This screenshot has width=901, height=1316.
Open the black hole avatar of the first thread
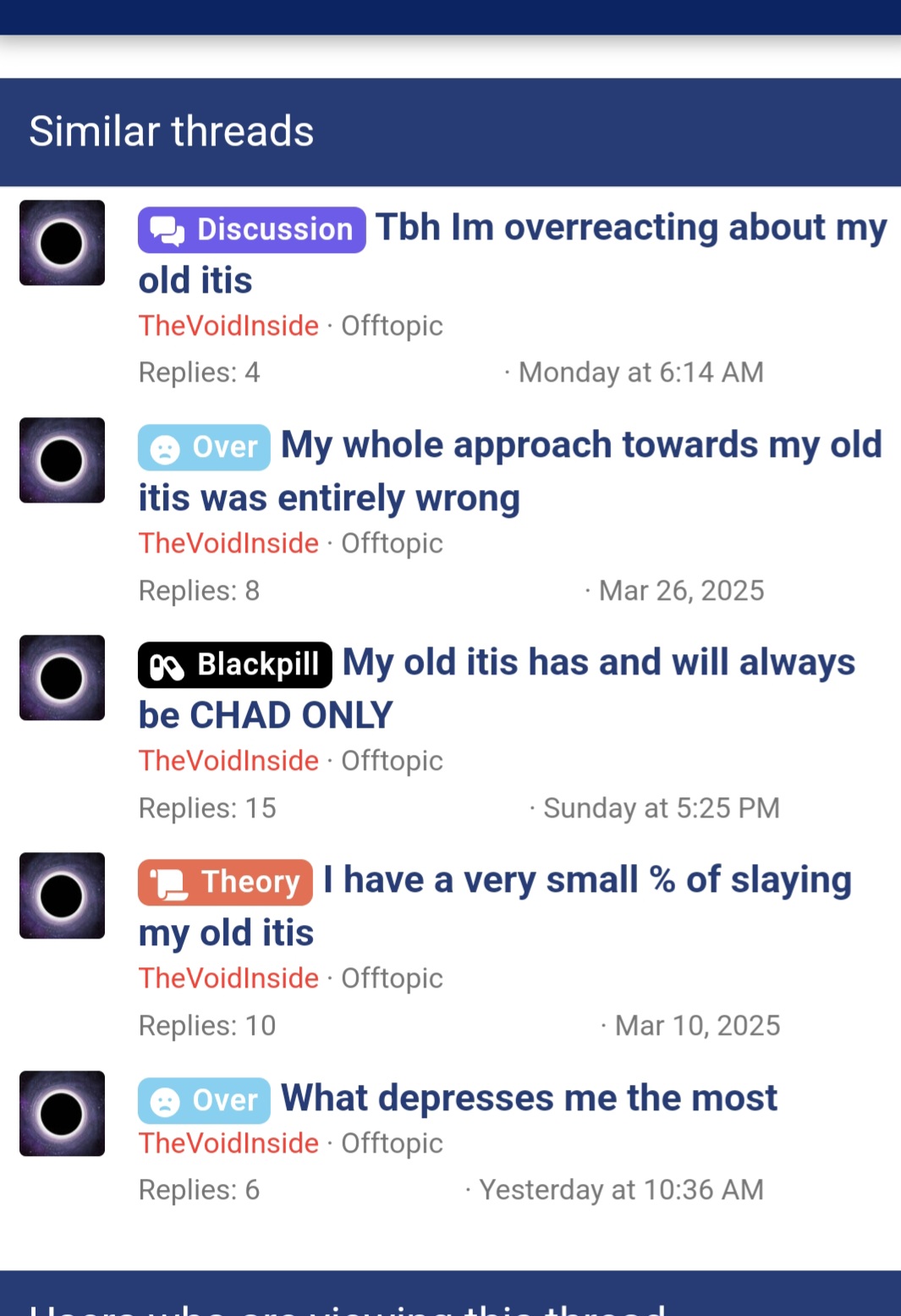(x=62, y=243)
